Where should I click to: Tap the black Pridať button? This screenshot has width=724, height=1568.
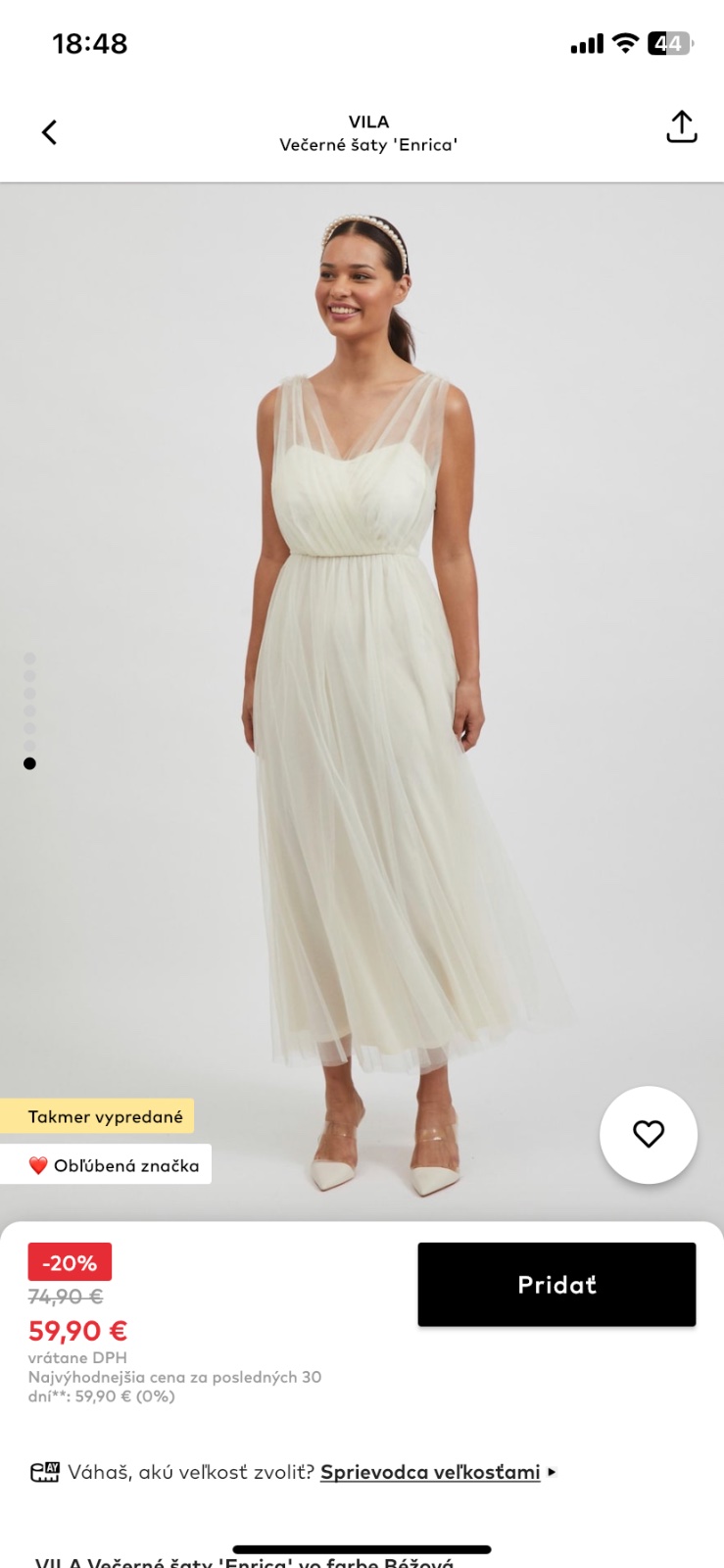556,1285
